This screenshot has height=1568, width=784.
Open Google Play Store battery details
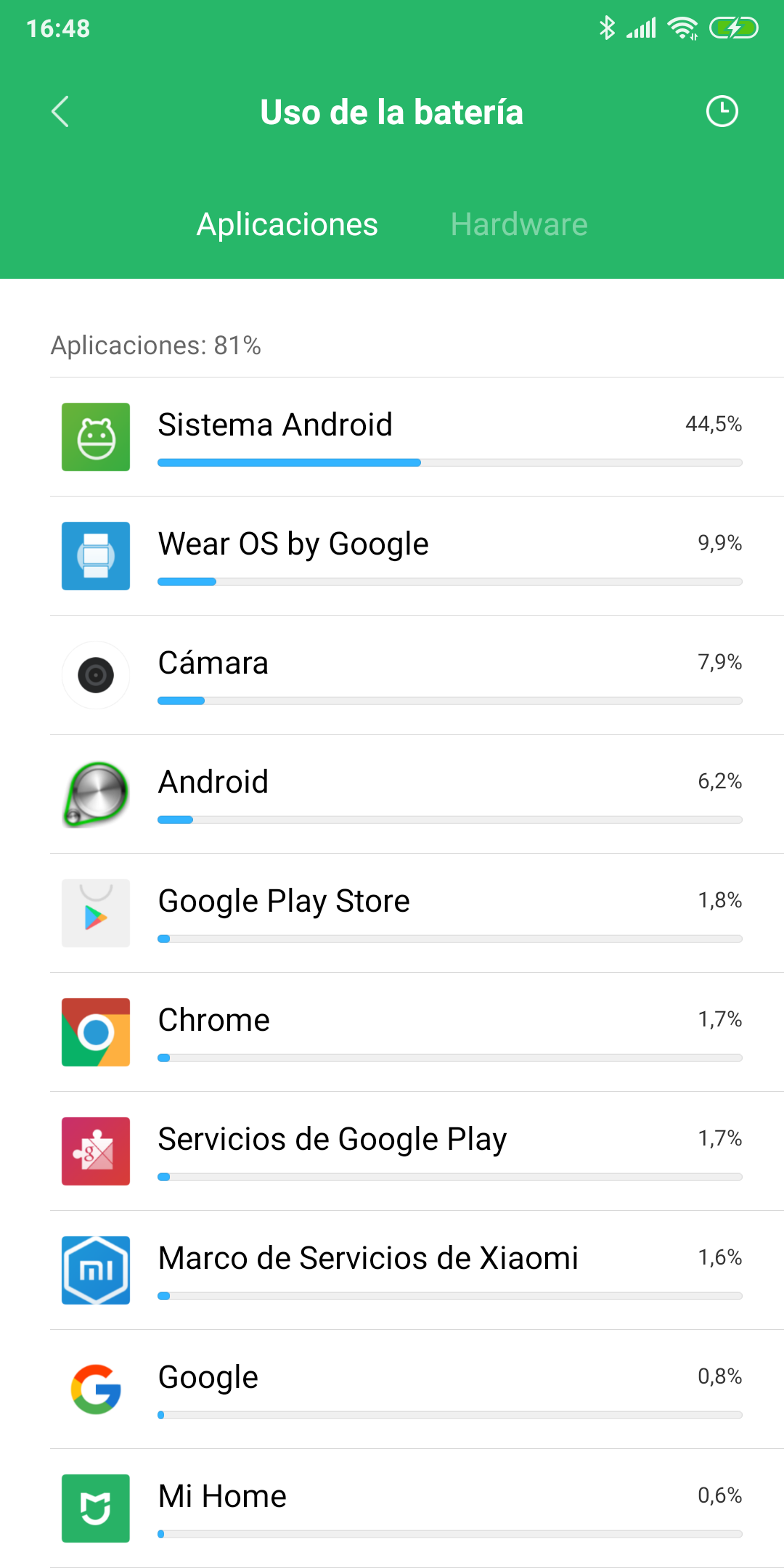[417, 913]
